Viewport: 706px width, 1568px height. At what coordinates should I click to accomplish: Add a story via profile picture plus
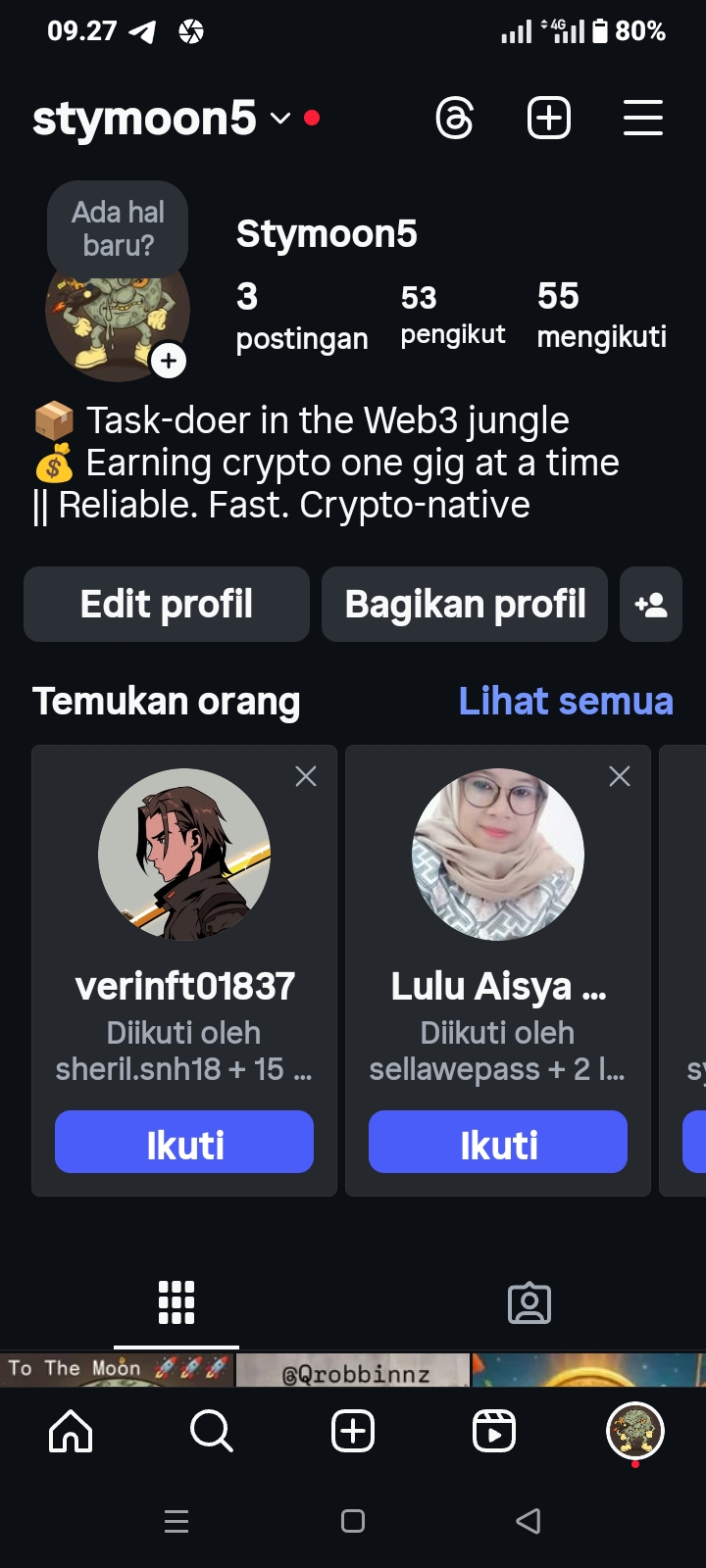tap(169, 361)
